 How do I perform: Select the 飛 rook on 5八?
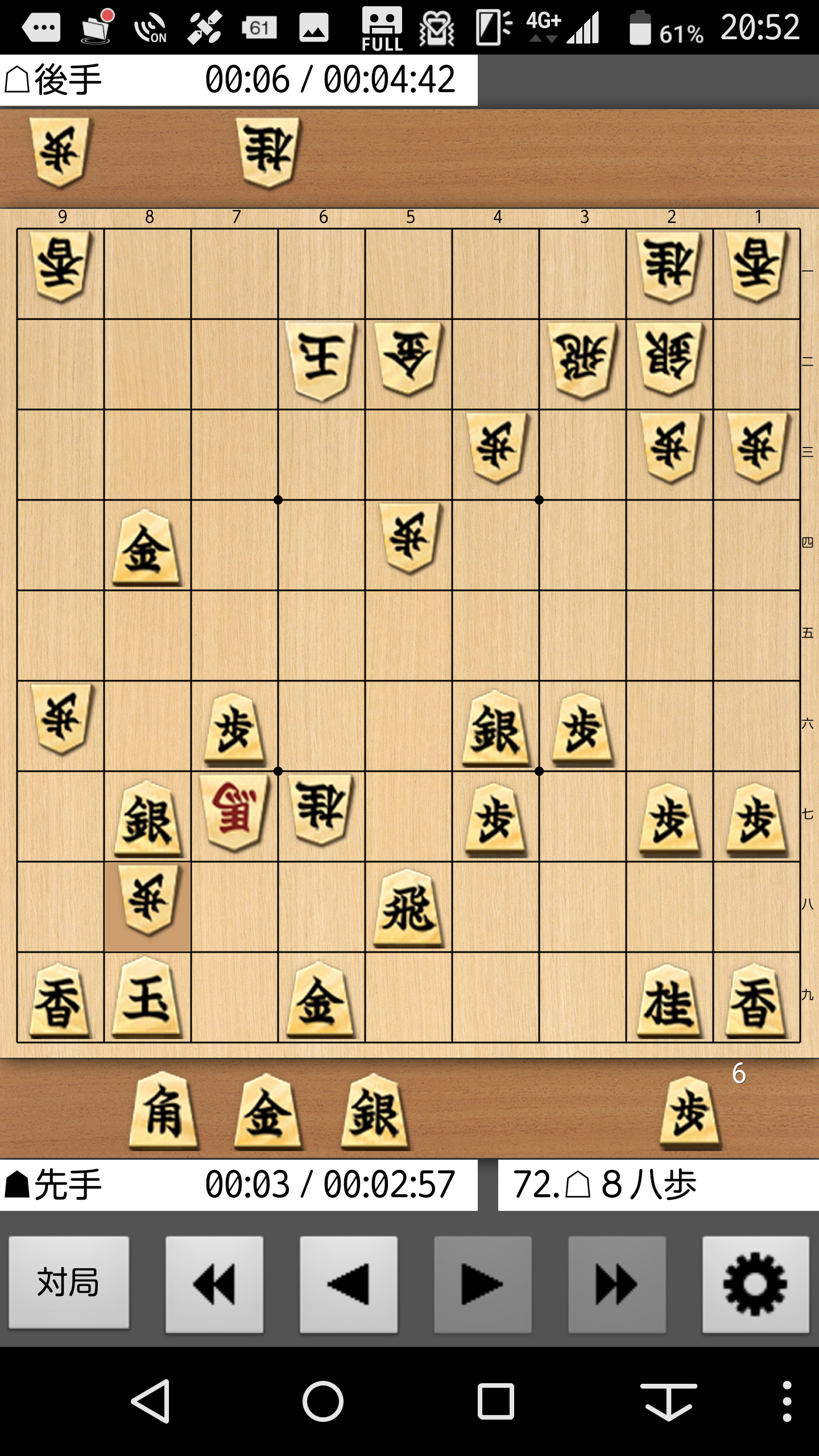(408, 908)
